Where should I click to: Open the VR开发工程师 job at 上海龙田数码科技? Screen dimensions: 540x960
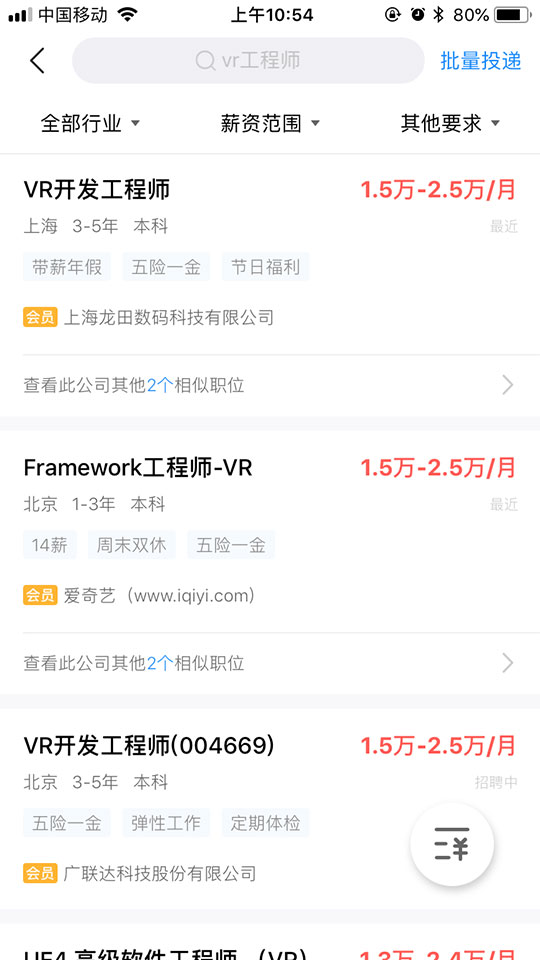(x=270, y=254)
